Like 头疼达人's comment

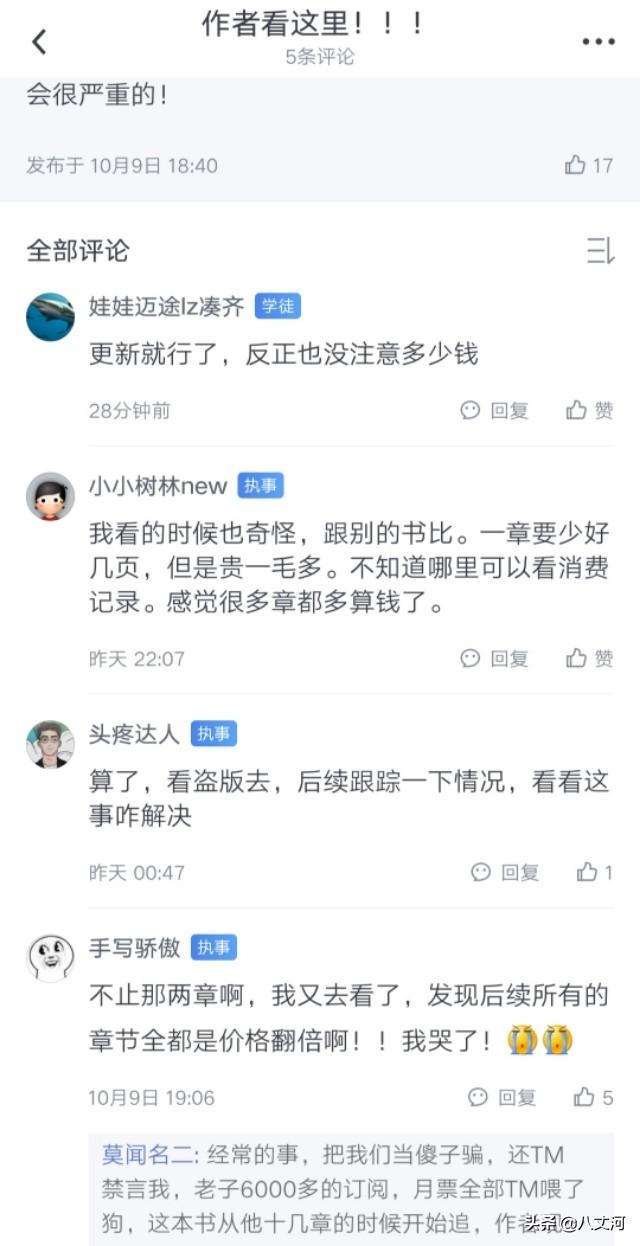[x=594, y=872]
